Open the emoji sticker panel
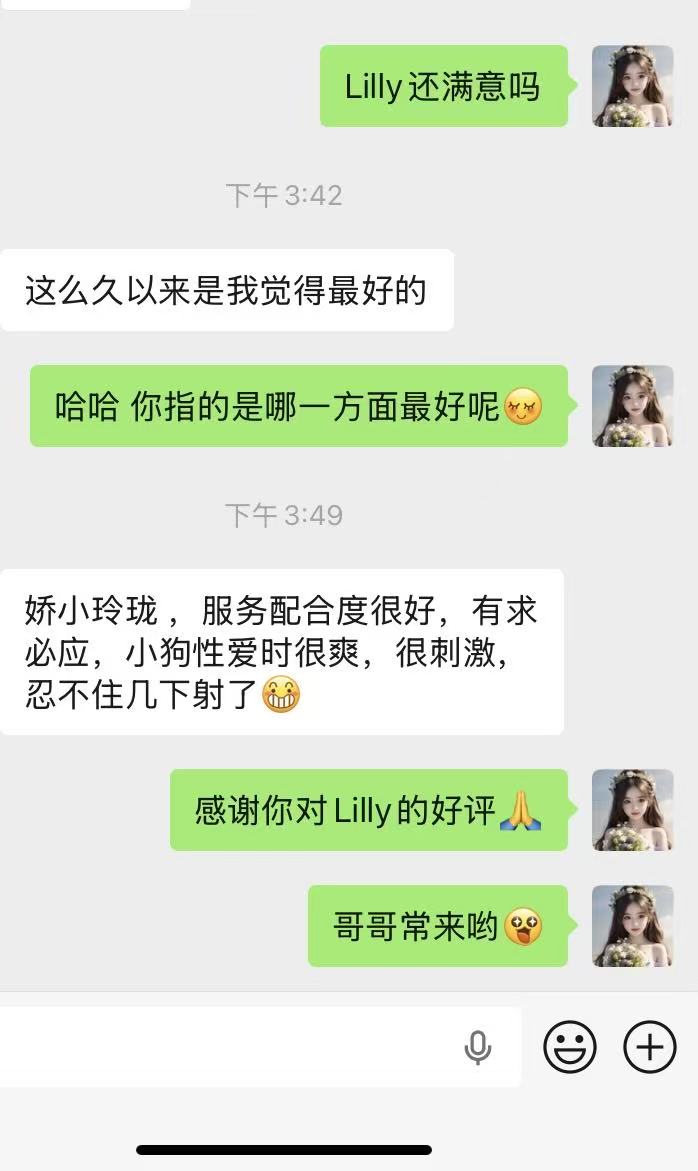The height and width of the screenshot is (1171, 698). click(x=570, y=1047)
